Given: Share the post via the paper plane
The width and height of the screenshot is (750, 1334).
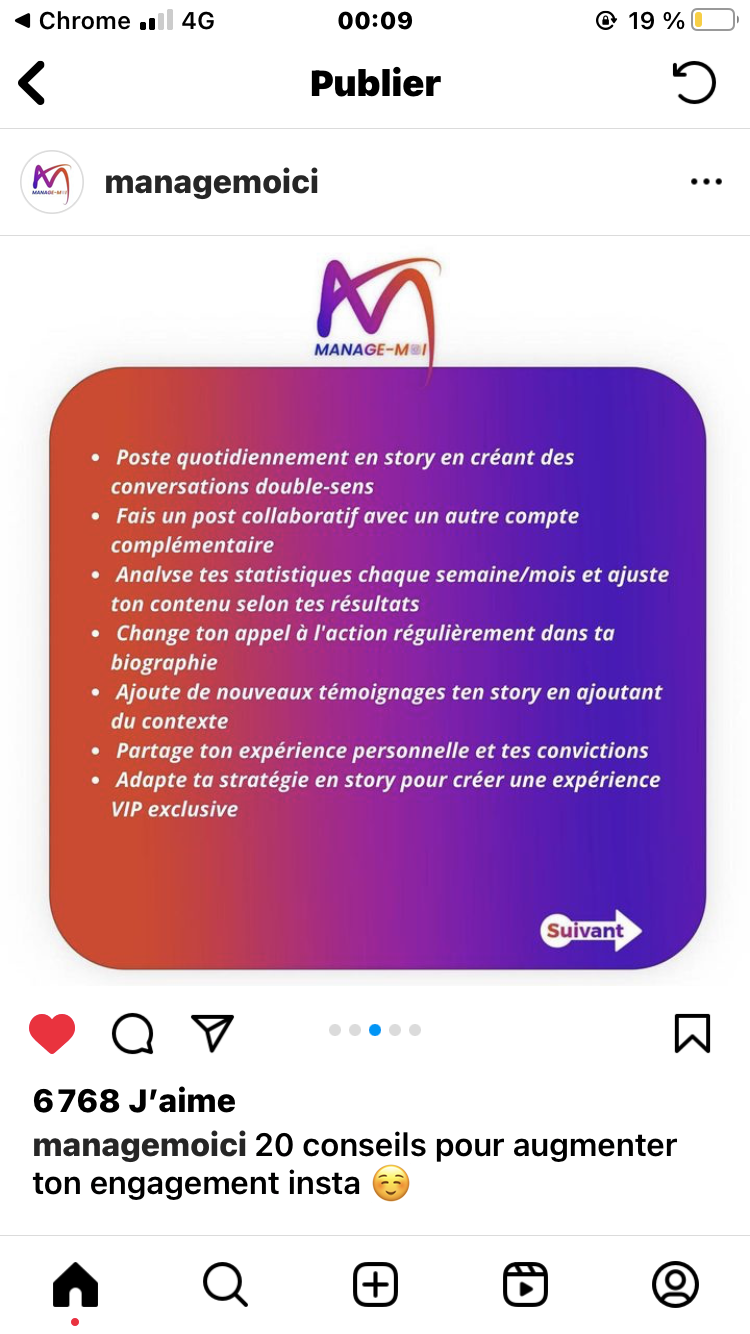Looking at the screenshot, I should pyautogui.click(x=212, y=1033).
